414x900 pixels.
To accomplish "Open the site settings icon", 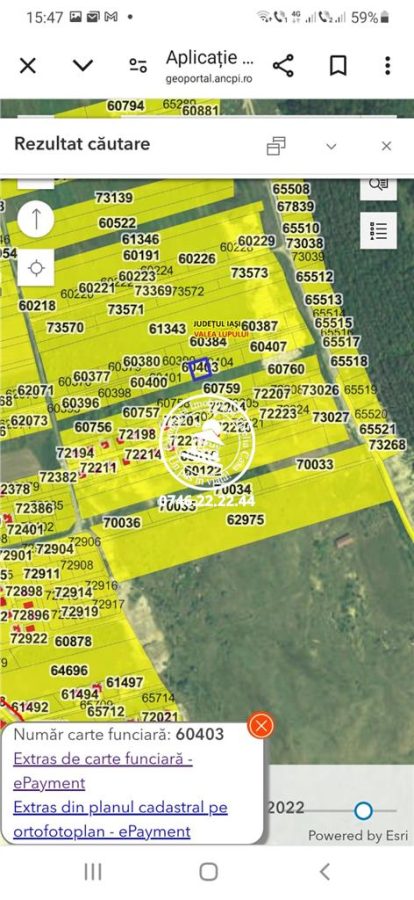I will tap(138, 66).
